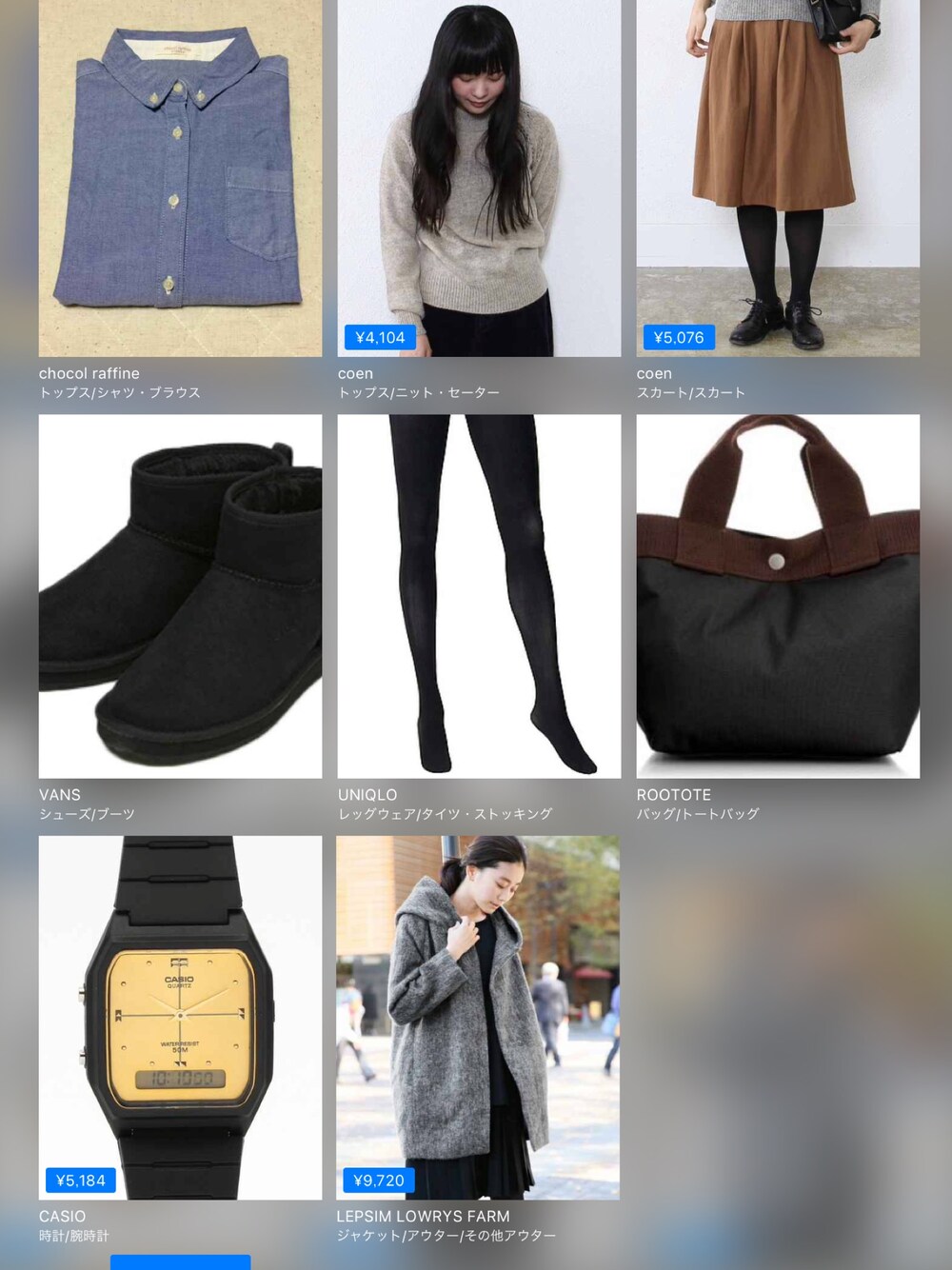Image resolution: width=952 pixels, height=1270 pixels.
Task: View the ROOTOTE tote bag item
Action: 778,596
